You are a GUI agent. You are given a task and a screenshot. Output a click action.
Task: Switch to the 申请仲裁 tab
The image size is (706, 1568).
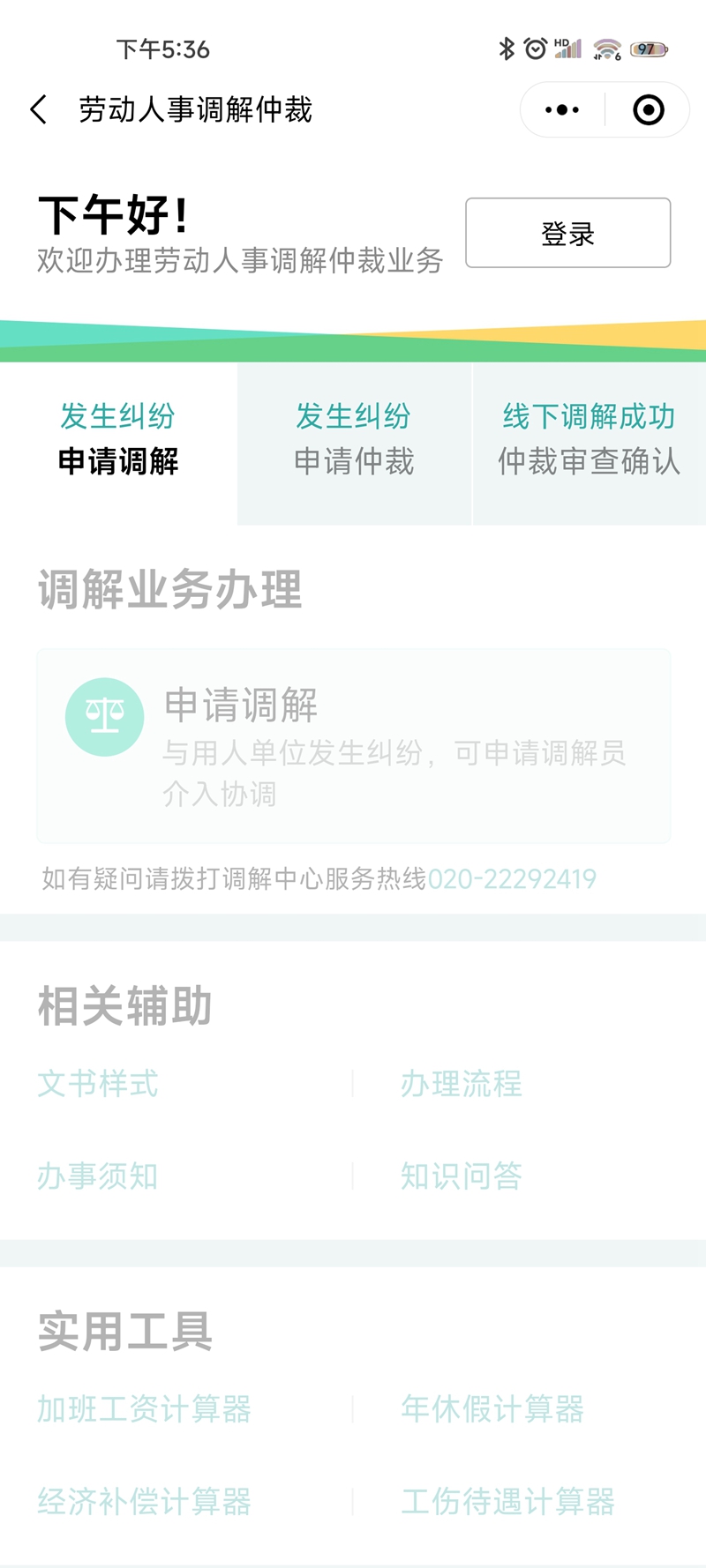click(354, 441)
